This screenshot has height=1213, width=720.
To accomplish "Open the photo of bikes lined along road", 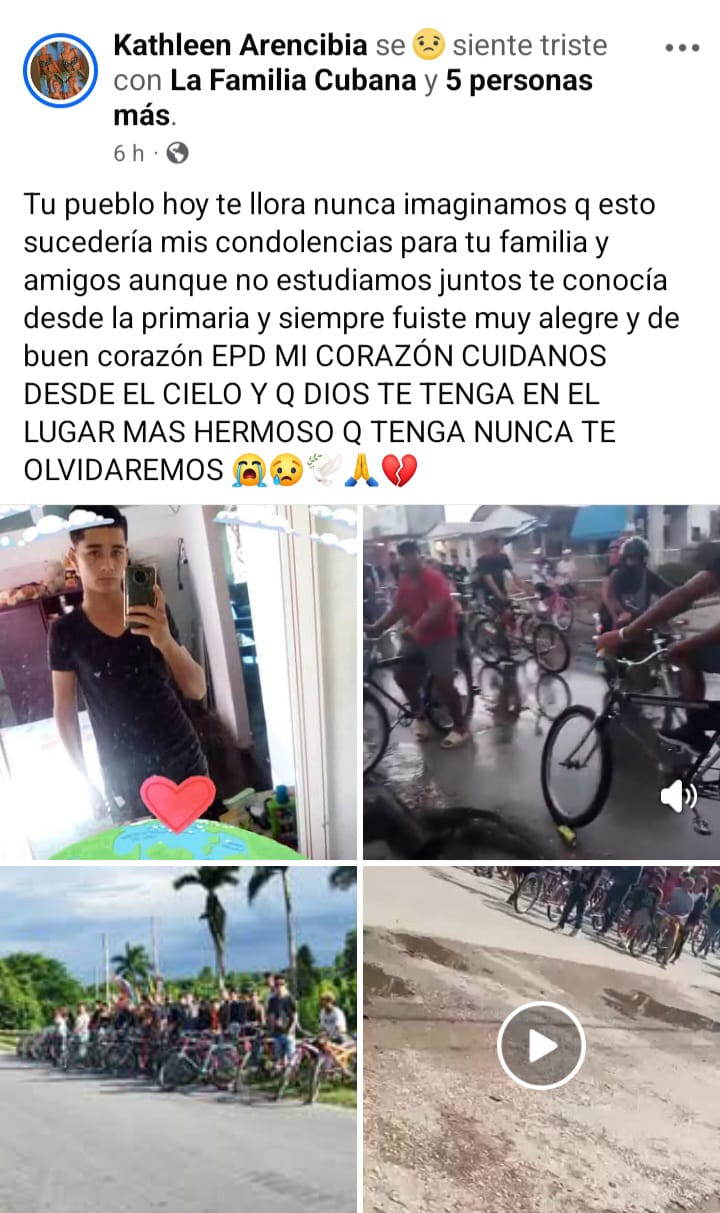I will (179, 1038).
